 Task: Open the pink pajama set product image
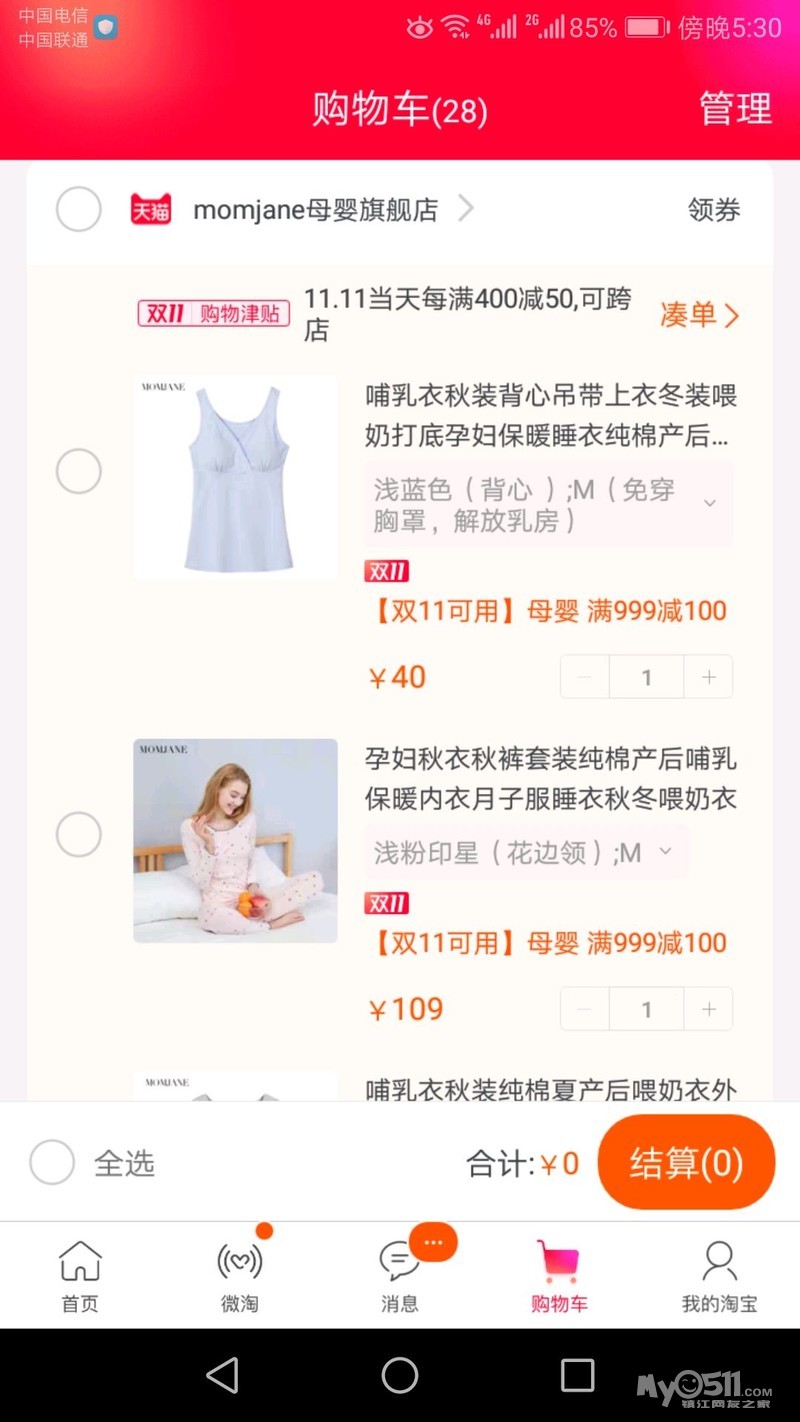pyautogui.click(x=236, y=841)
